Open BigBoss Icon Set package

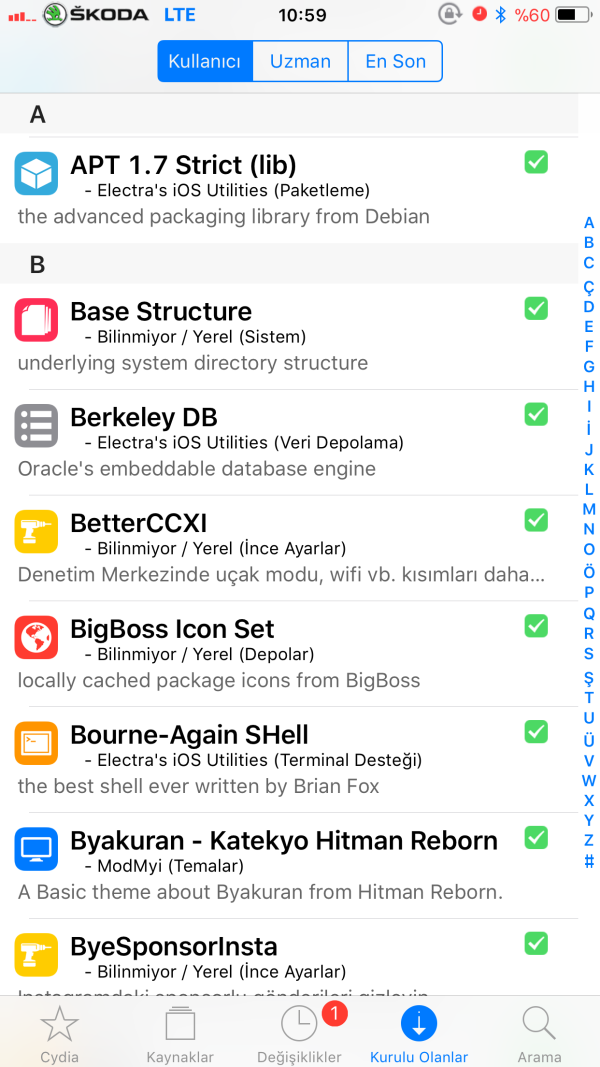(280, 653)
